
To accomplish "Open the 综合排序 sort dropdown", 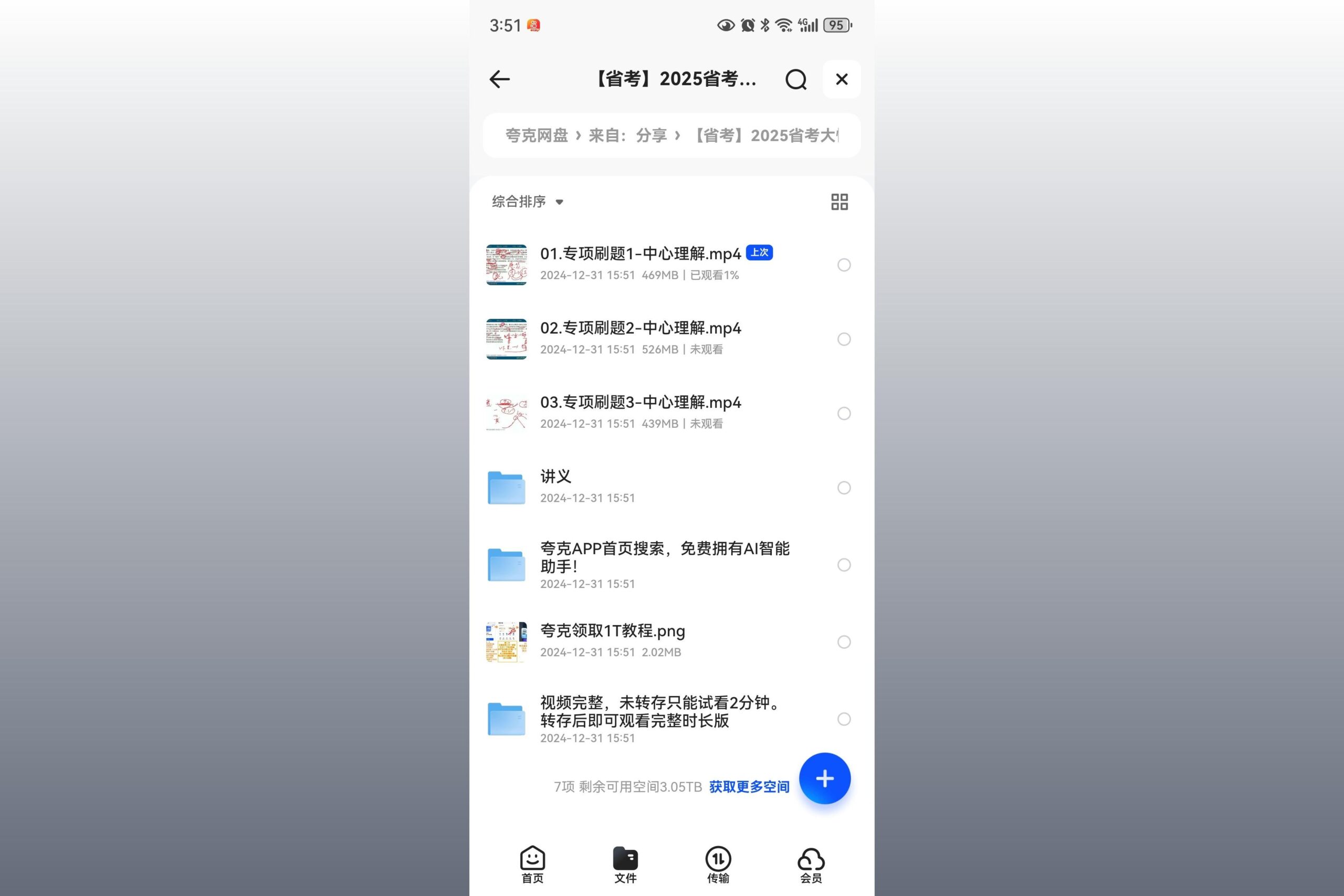I will pos(528,202).
